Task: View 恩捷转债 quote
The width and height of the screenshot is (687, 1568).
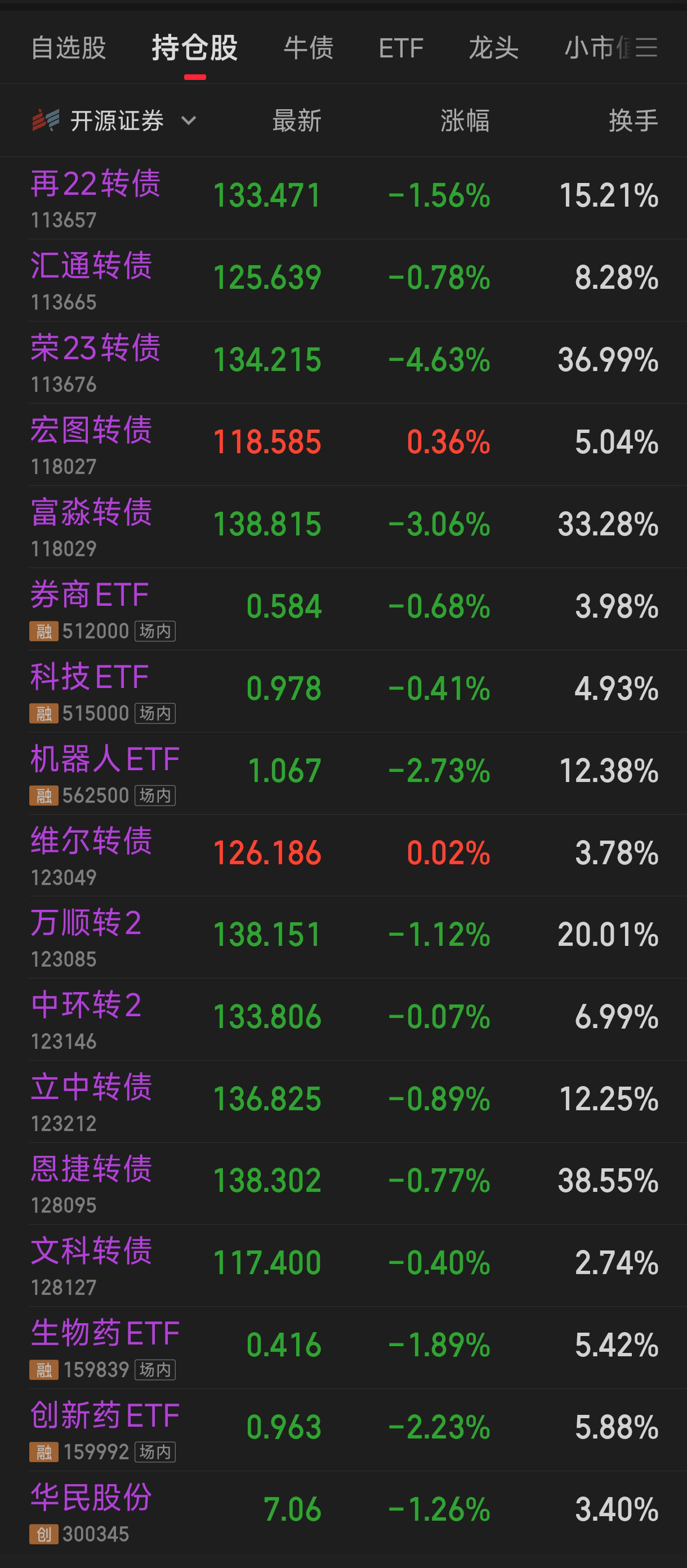Action: [x=343, y=1183]
